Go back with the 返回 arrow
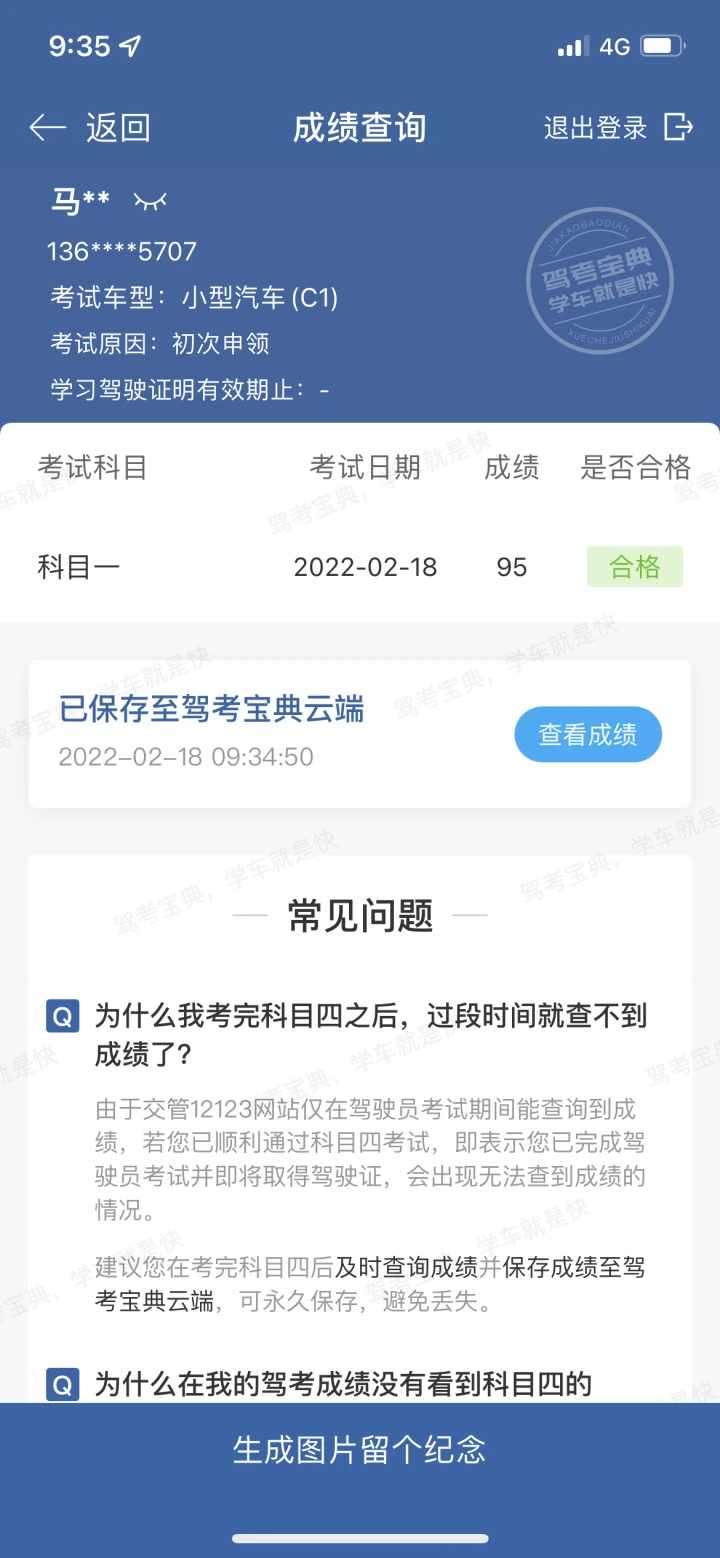The image size is (720, 1558). (x=89, y=128)
